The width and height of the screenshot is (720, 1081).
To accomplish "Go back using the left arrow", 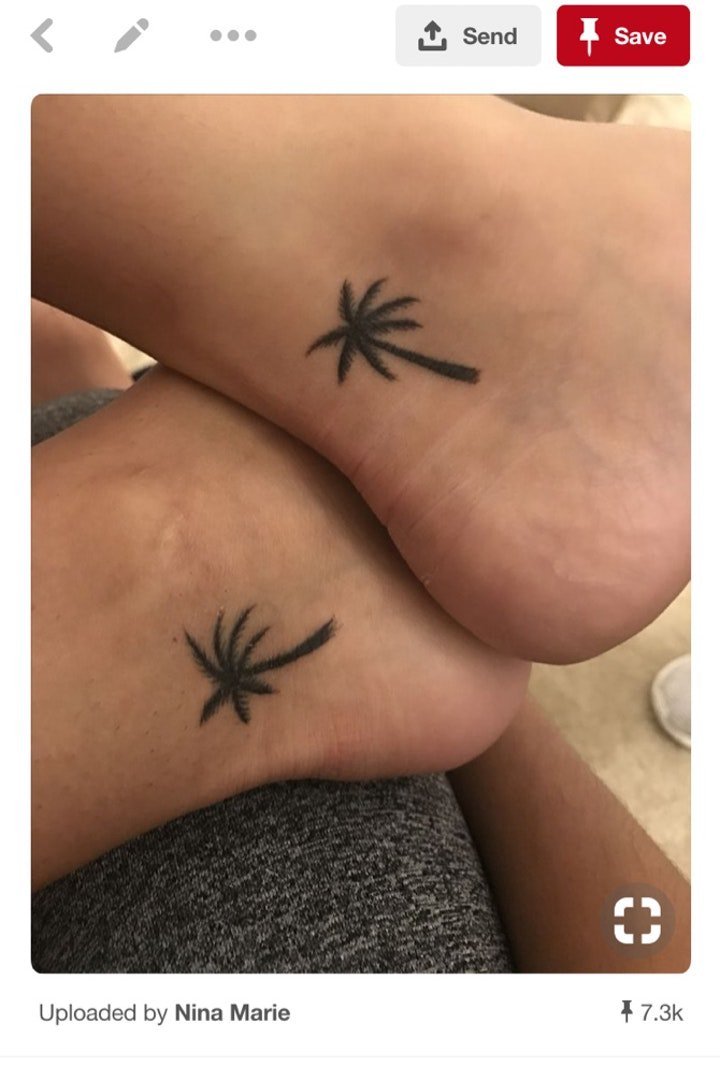I will tap(42, 36).
